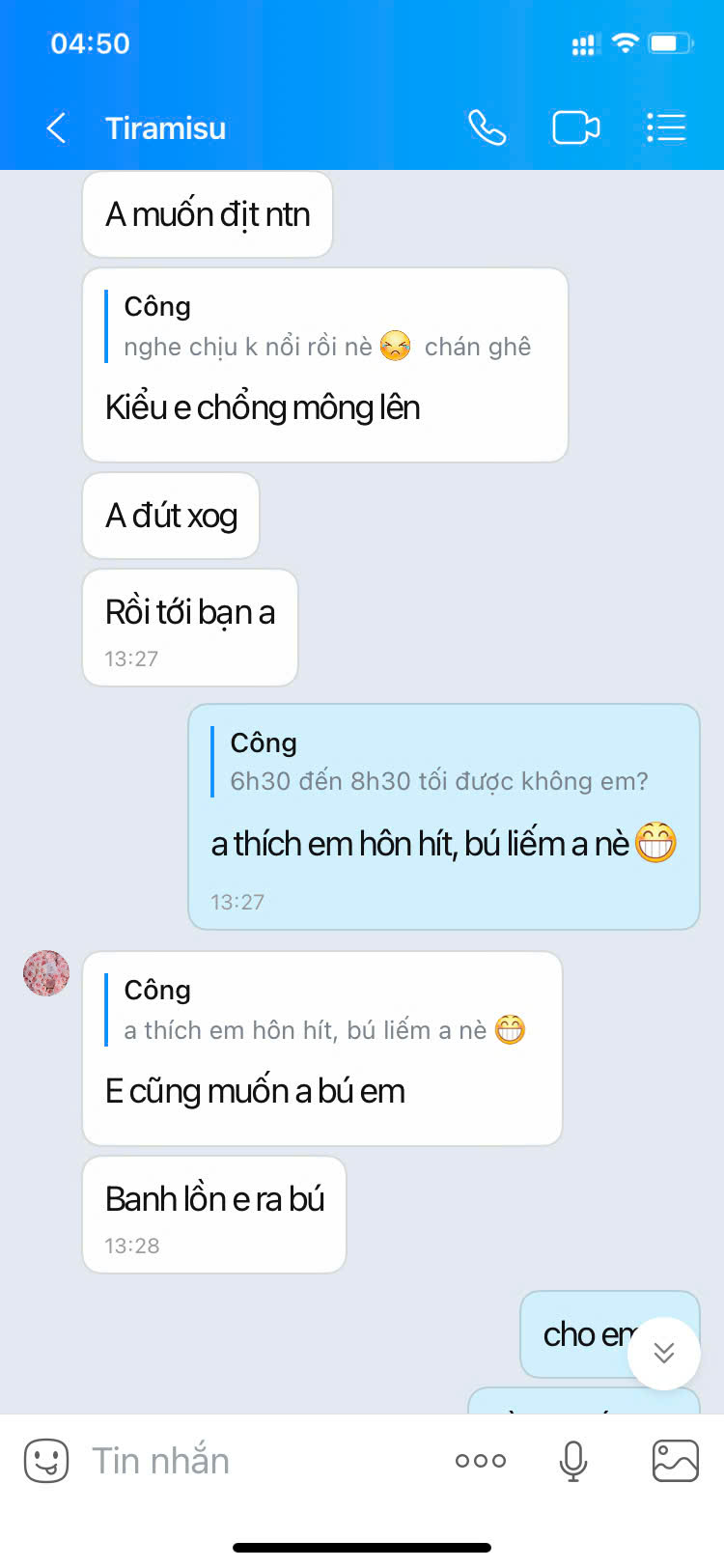Open the photo gallery picker
Screen dimensions: 724x1568
point(675,1460)
